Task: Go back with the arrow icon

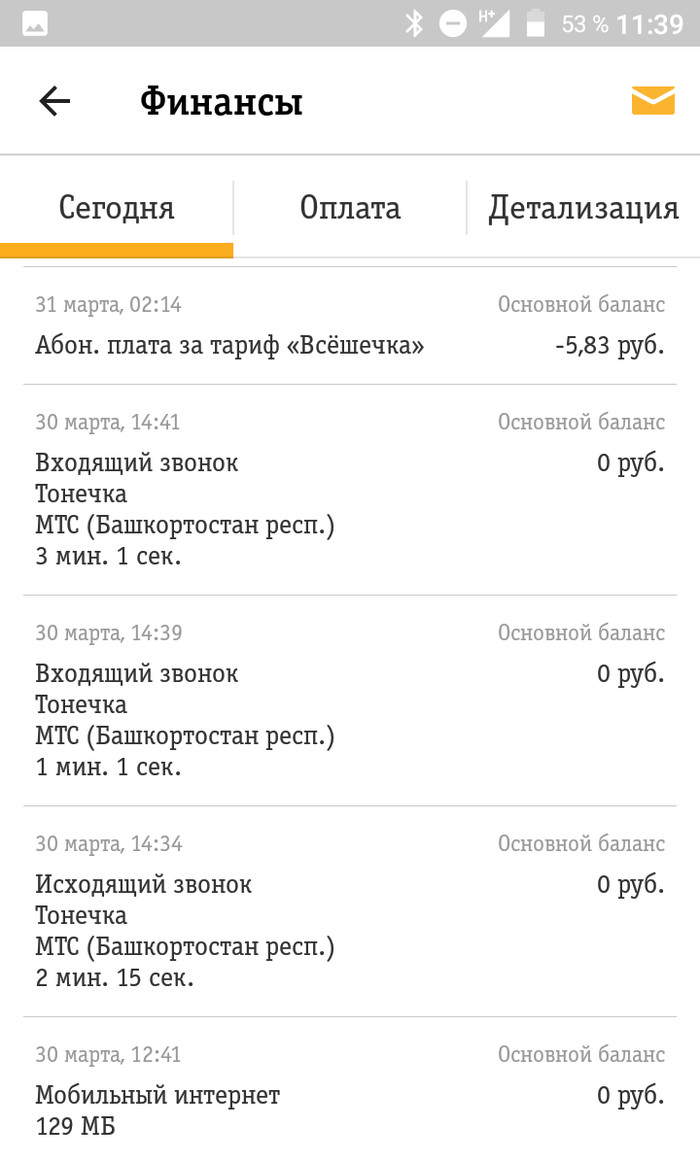Action: (55, 101)
